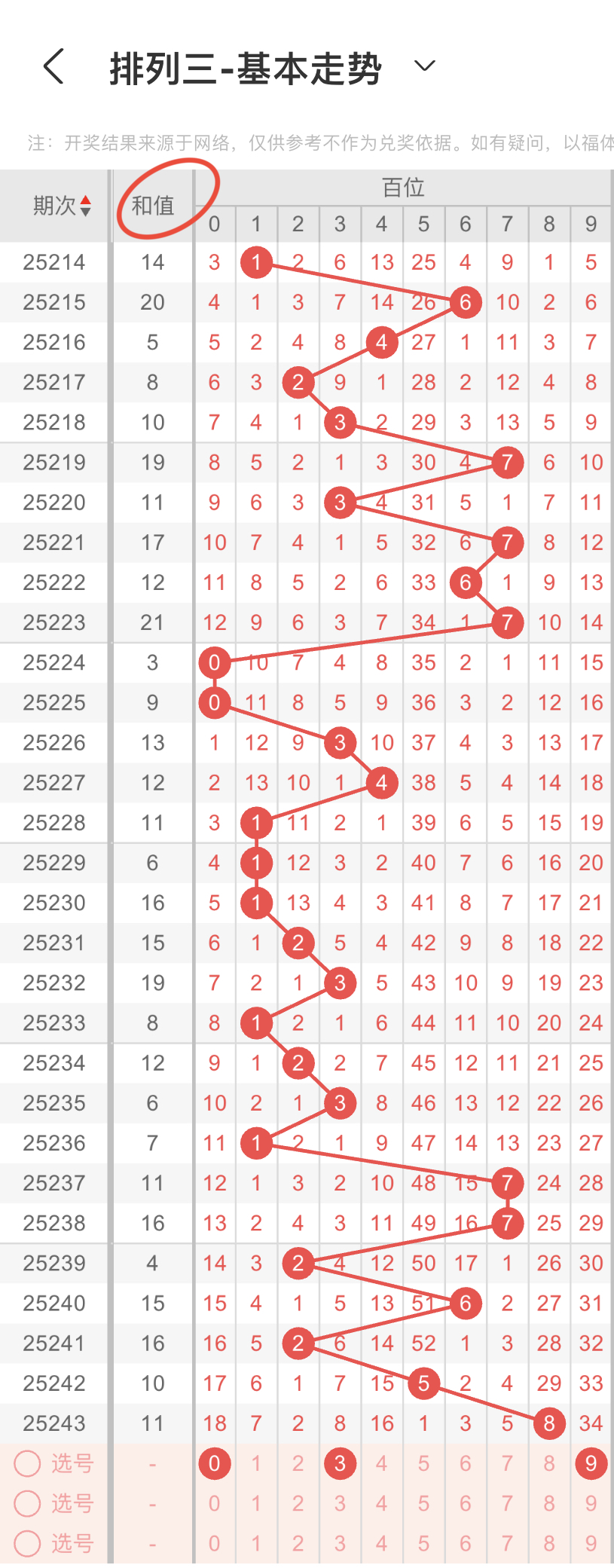Expand the 排列三-基本走势 chart type dropdown
The image size is (614, 1568).
point(425,66)
